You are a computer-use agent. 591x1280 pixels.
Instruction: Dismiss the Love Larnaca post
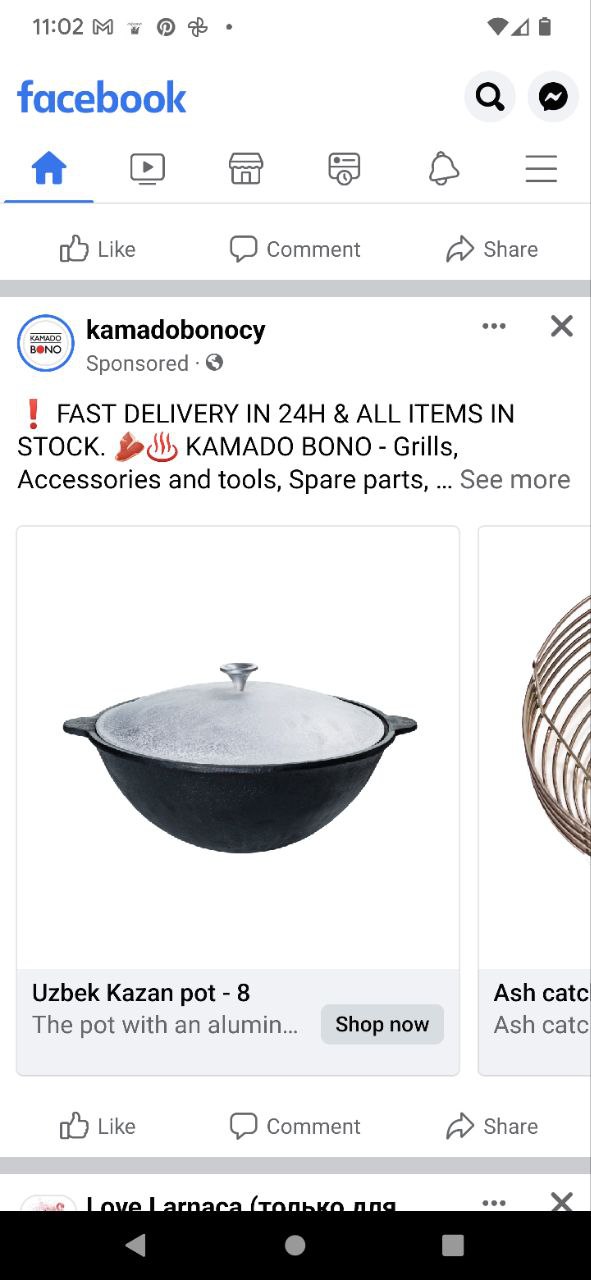tap(562, 1200)
